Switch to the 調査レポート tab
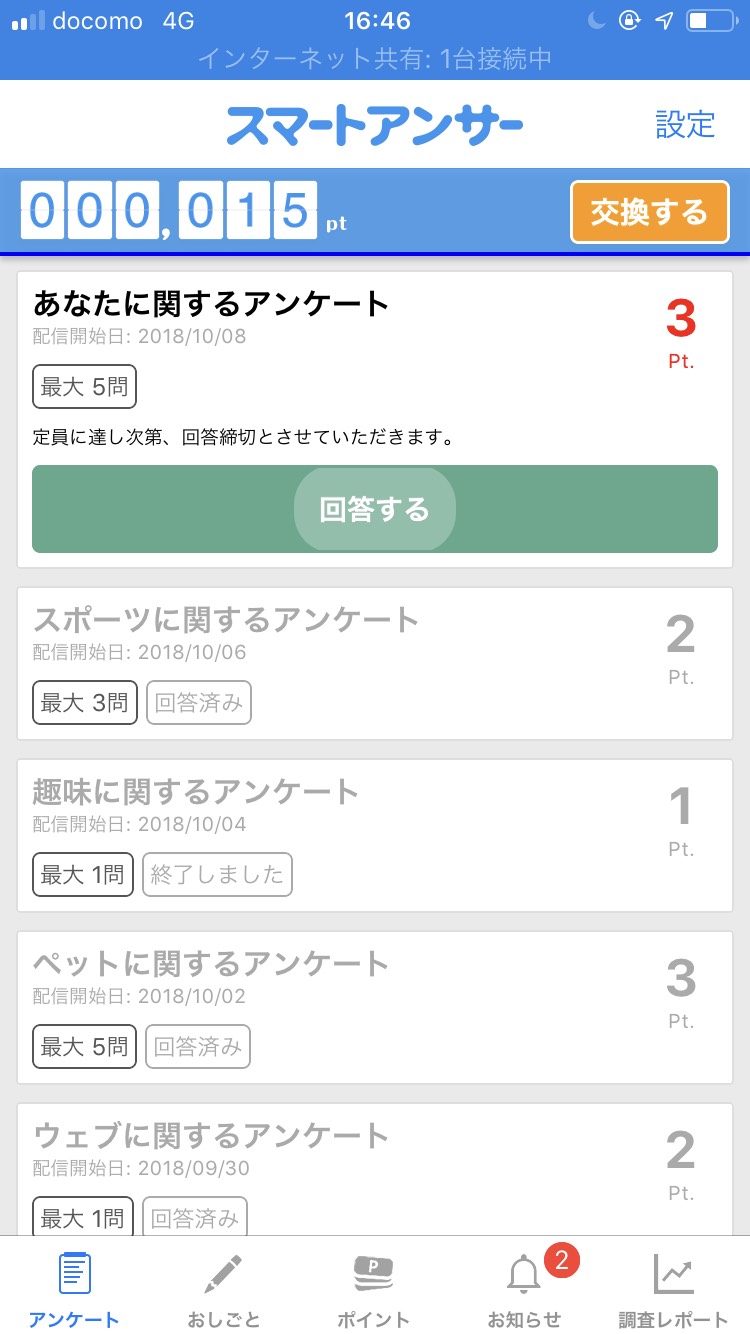Image resolution: width=750 pixels, height=1334 pixels. (x=674, y=1286)
